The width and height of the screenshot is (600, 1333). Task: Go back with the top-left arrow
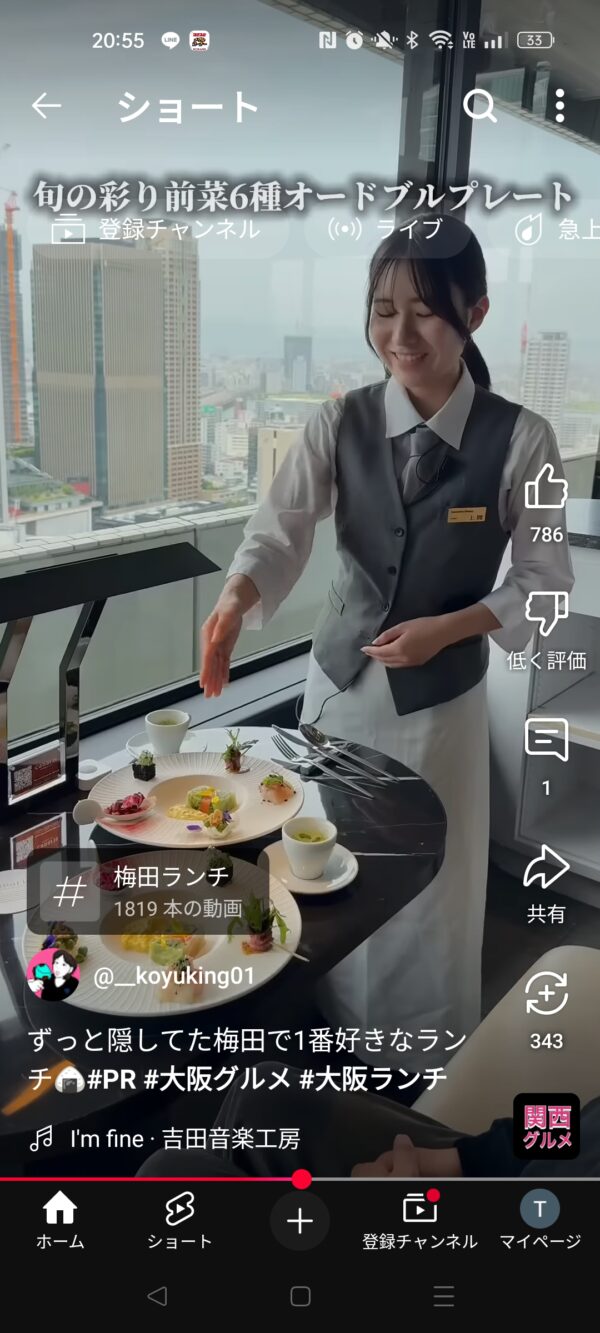coord(46,106)
